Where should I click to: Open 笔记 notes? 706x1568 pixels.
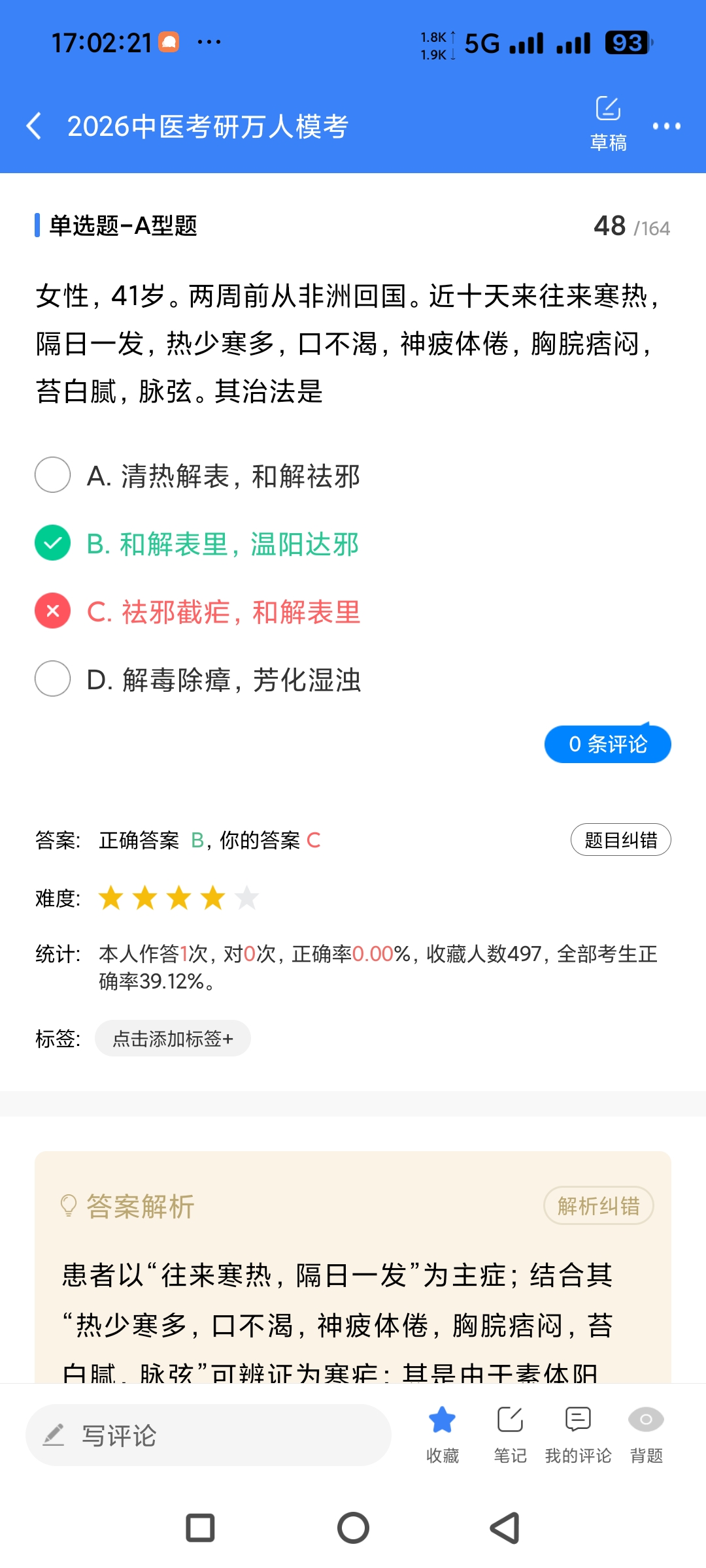pos(510,1432)
